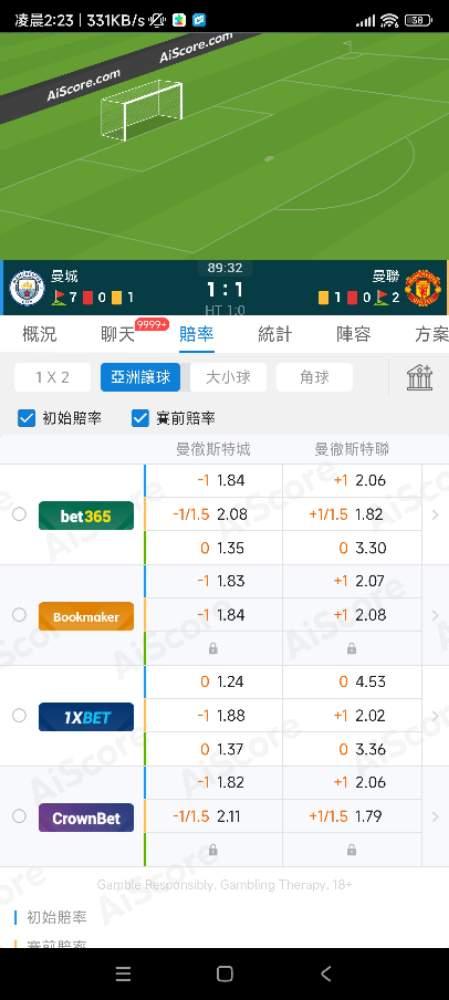
Task: Switch to the 統計 tab
Action: [275, 334]
